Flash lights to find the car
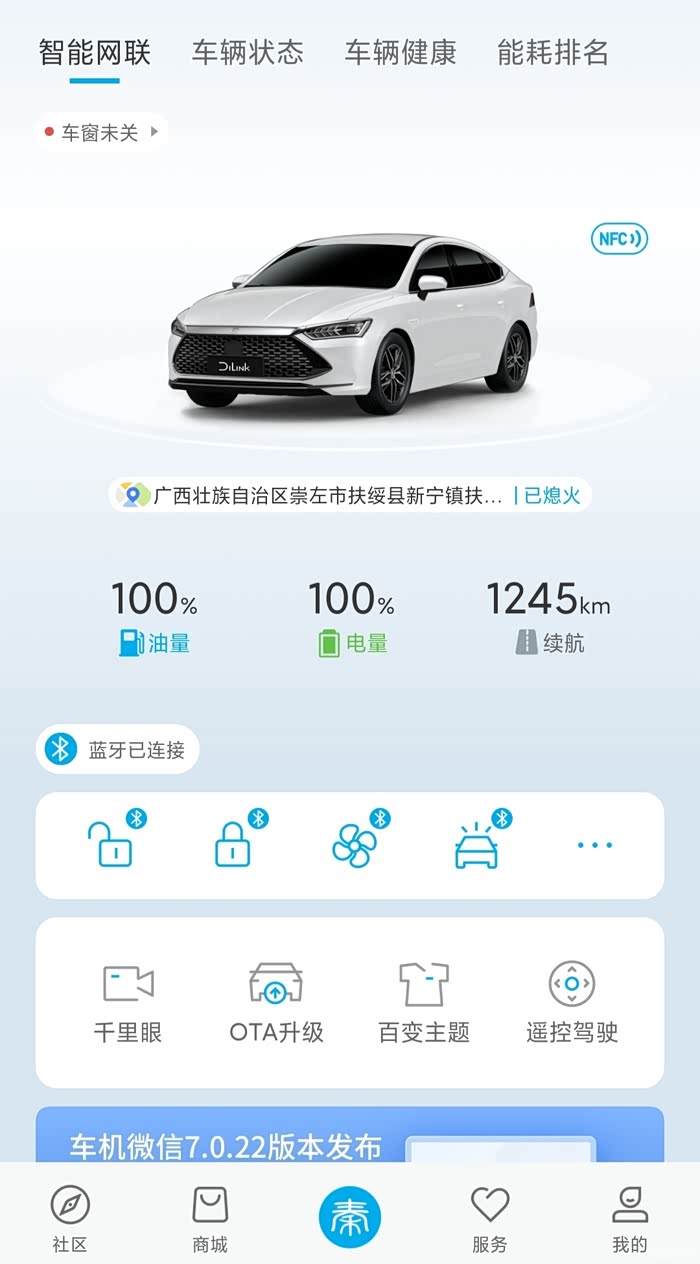 point(477,844)
